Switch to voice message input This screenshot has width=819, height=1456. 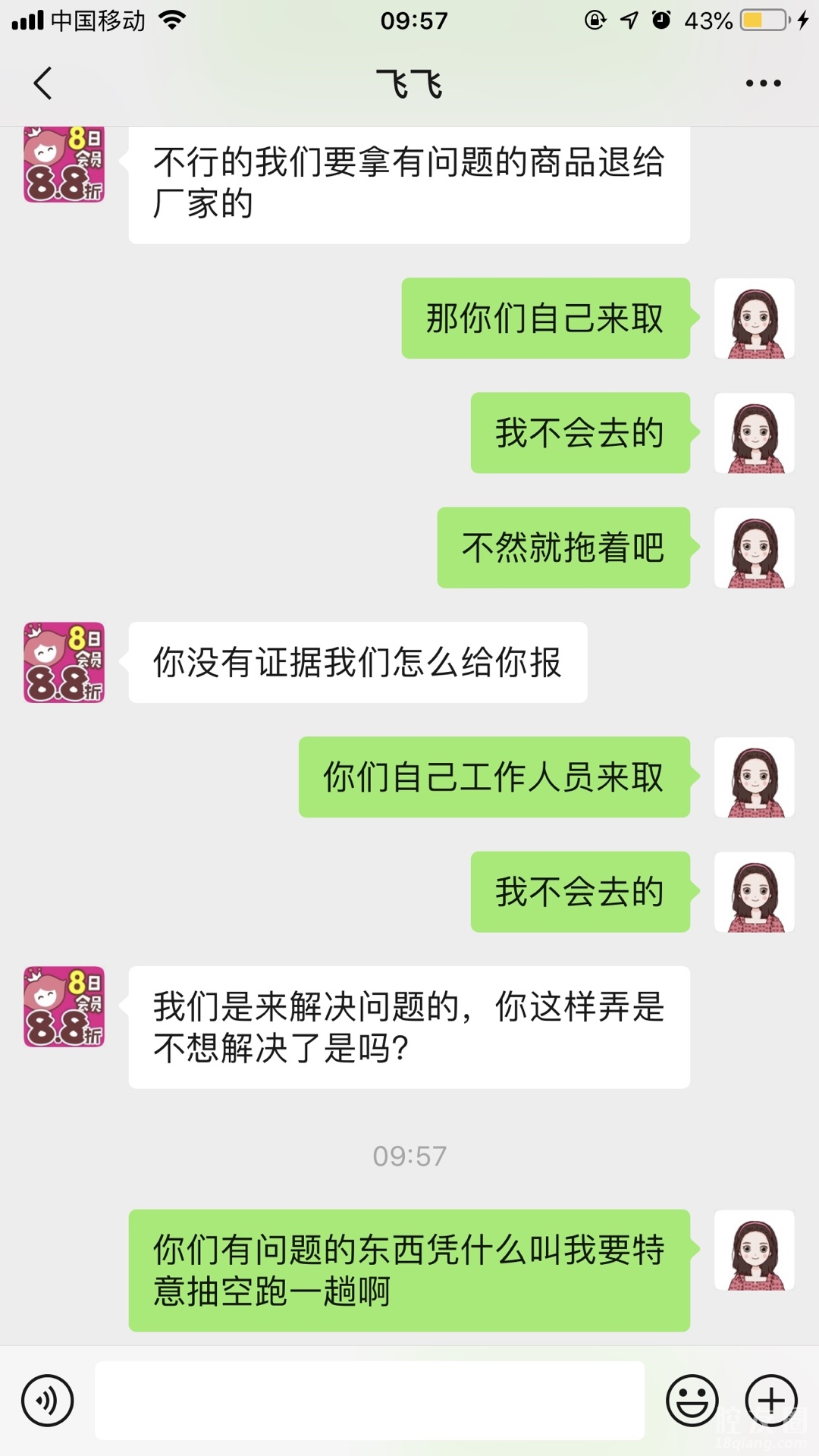(x=48, y=1400)
